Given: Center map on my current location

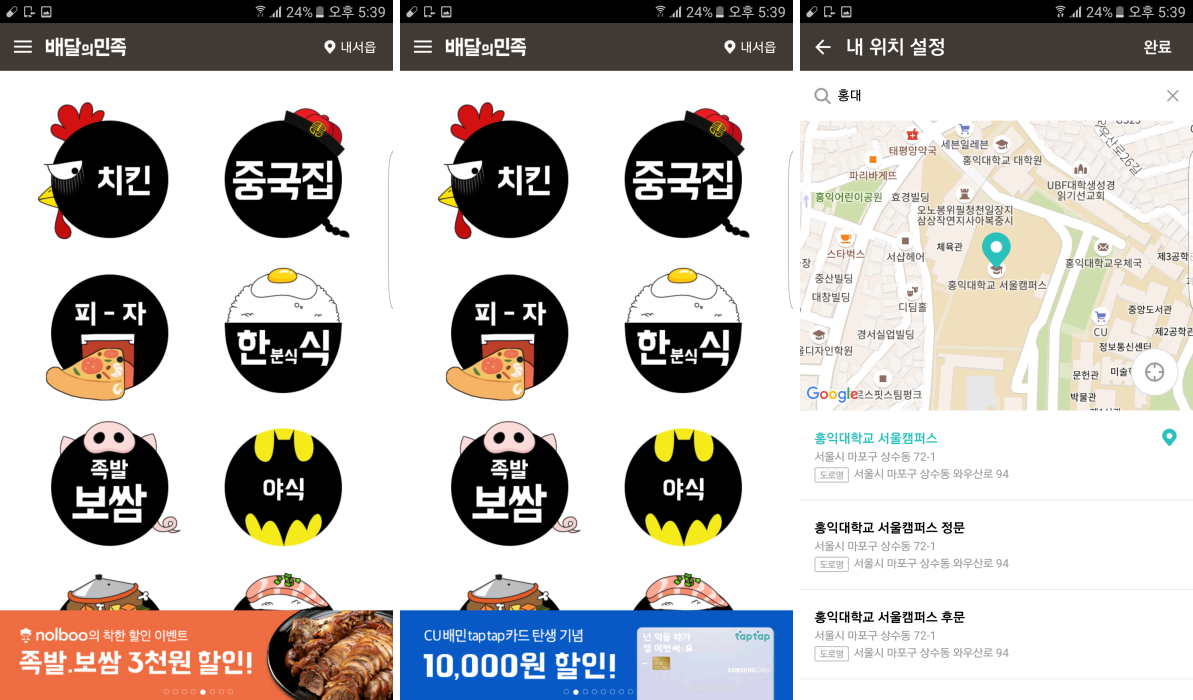Looking at the screenshot, I should pos(1154,372).
